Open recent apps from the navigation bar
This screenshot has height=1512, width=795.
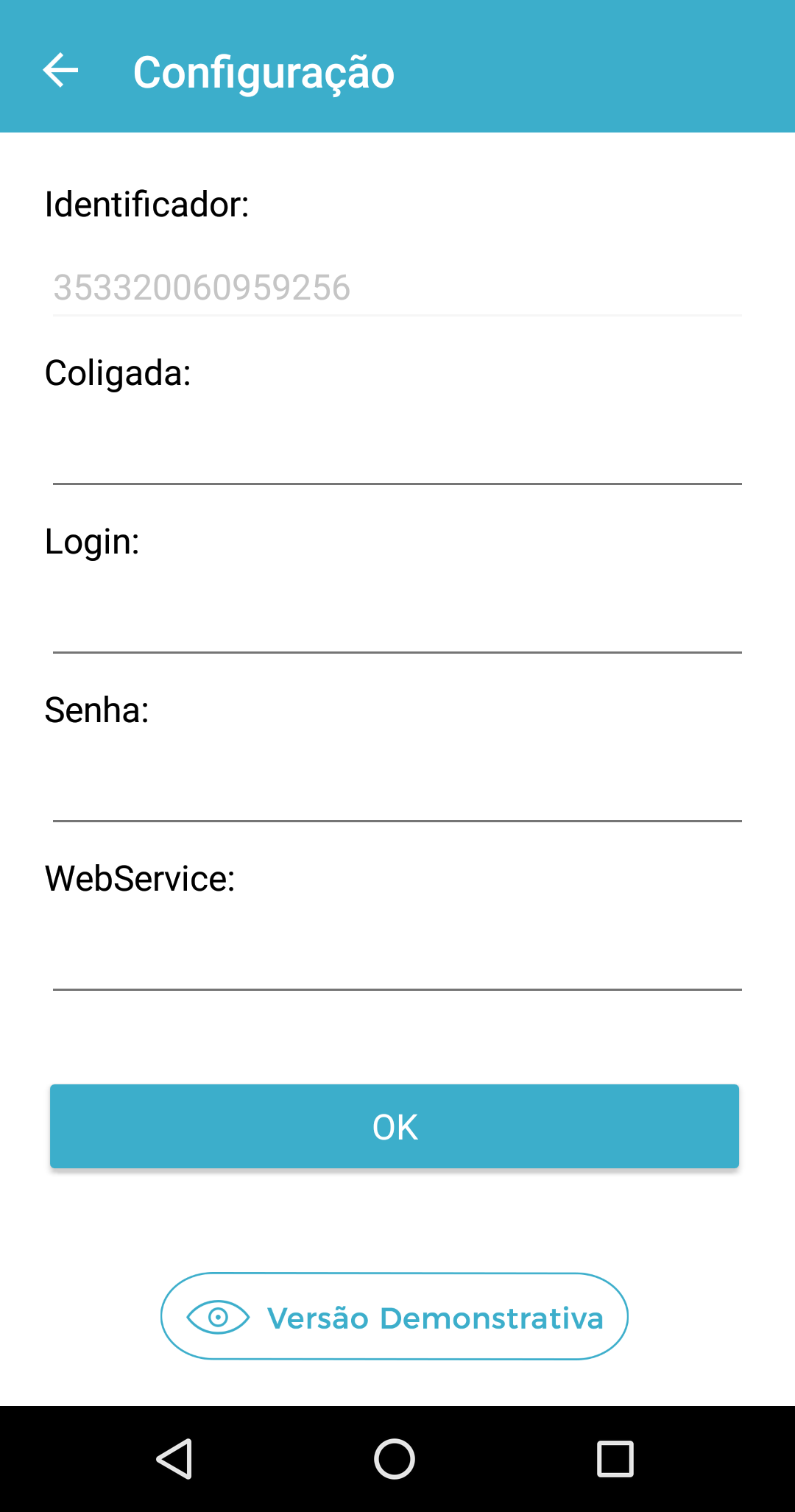click(x=615, y=1459)
